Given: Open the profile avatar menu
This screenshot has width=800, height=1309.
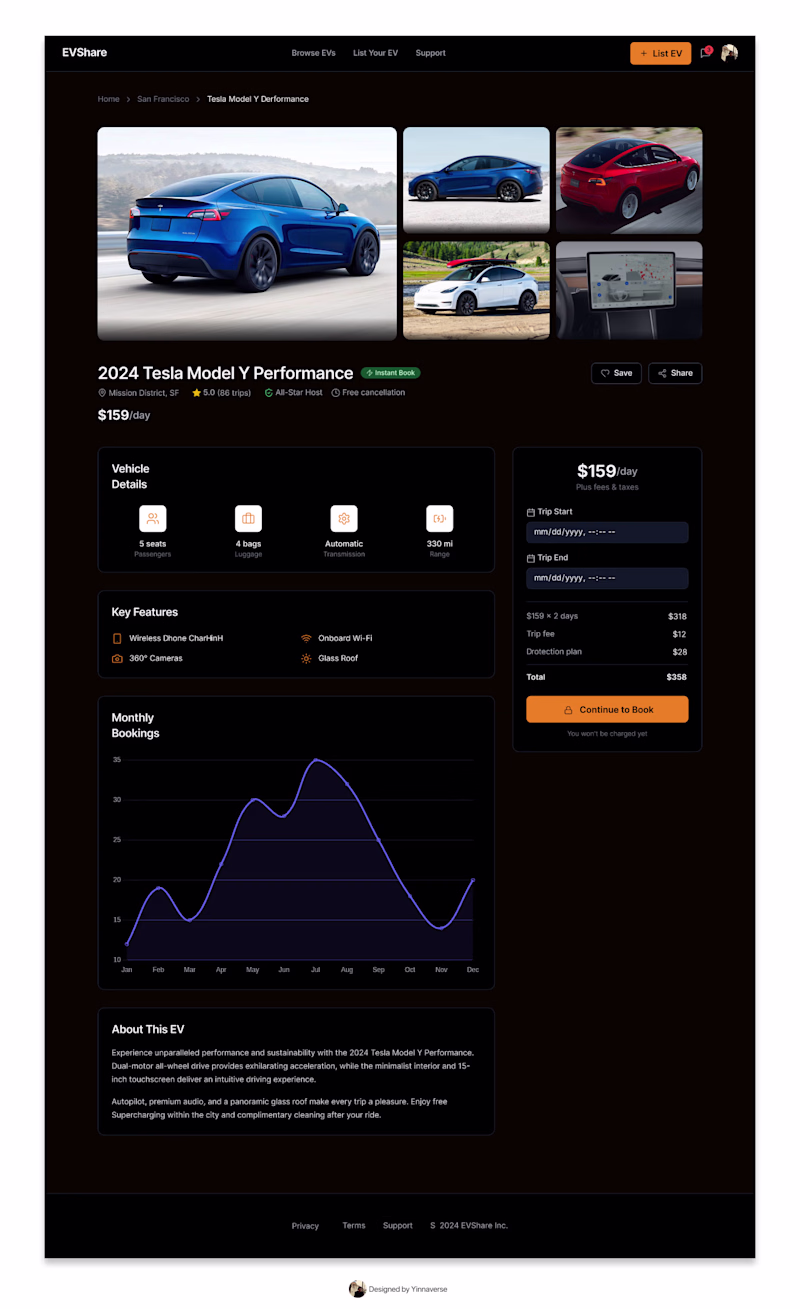Looking at the screenshot, I should click(x=730, y=53).
